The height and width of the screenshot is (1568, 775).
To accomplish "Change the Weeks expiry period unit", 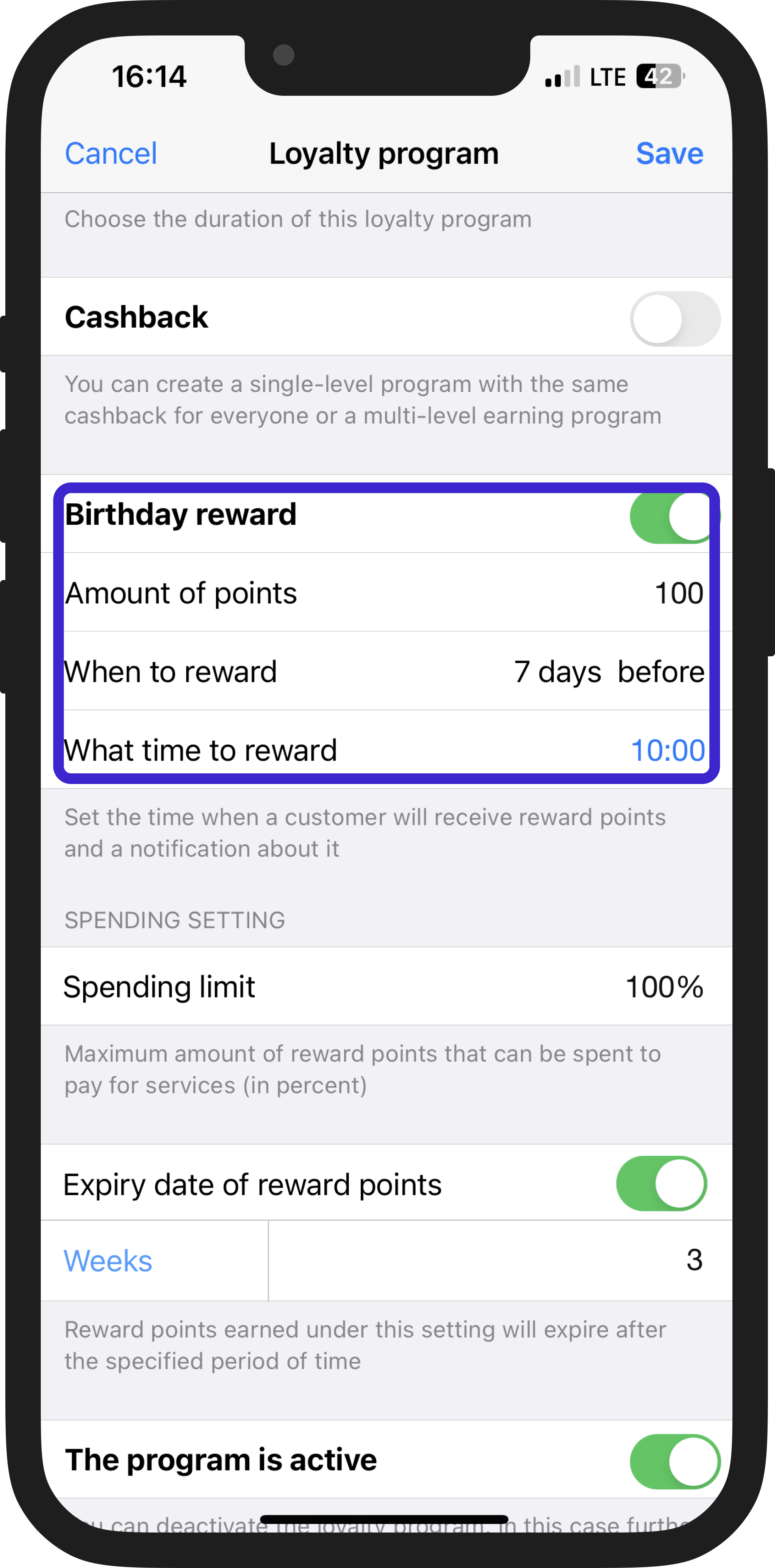I will 108,1260.
